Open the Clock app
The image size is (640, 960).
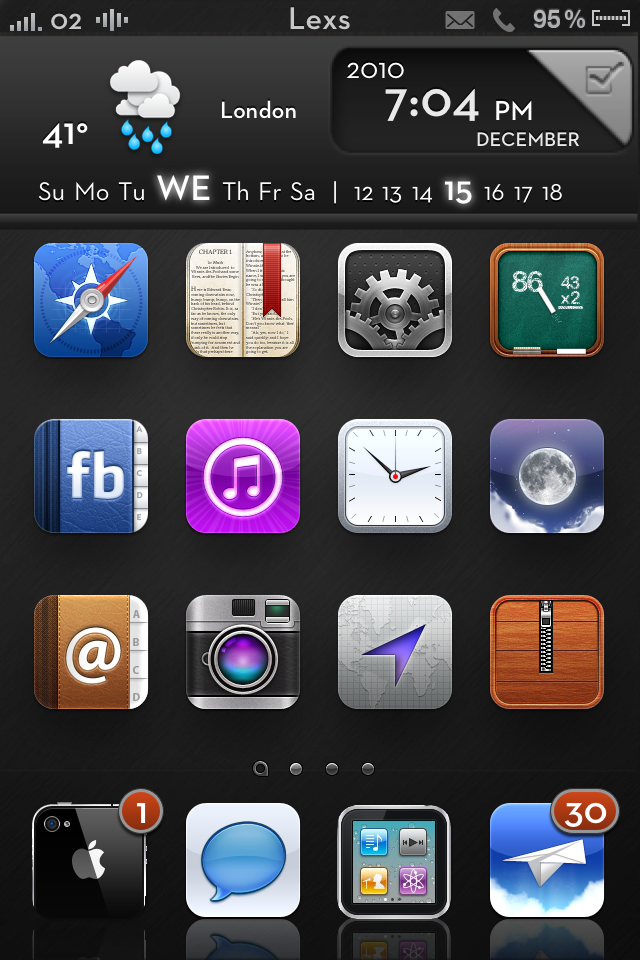[x=395, y=476]
